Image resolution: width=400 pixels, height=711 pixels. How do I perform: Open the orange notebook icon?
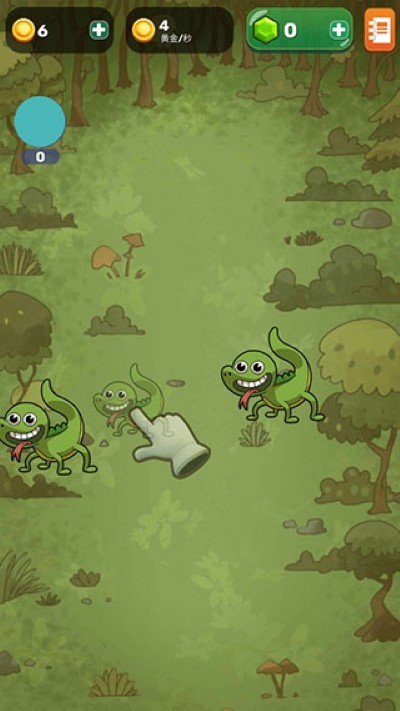(380, 29)
